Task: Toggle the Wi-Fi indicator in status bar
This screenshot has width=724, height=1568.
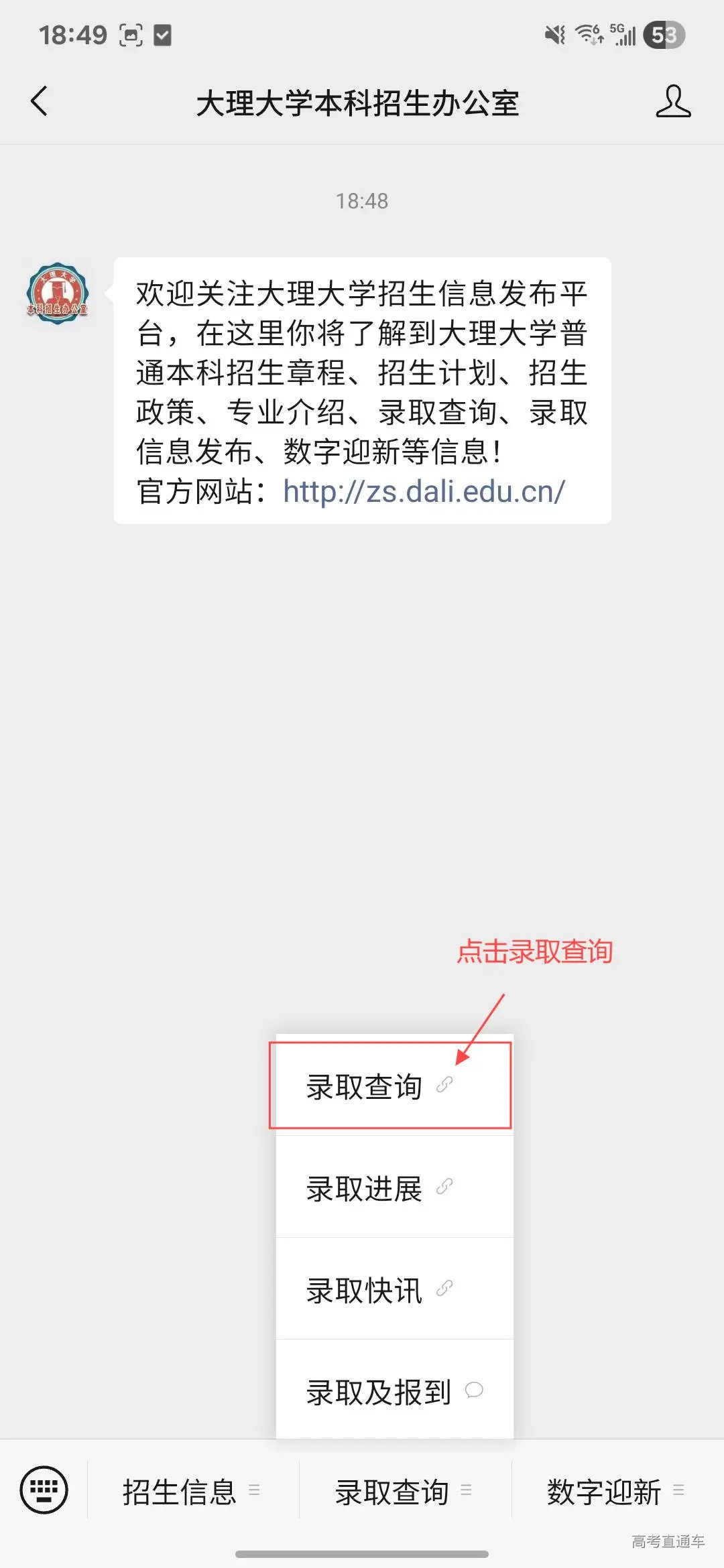Action: 587,34
